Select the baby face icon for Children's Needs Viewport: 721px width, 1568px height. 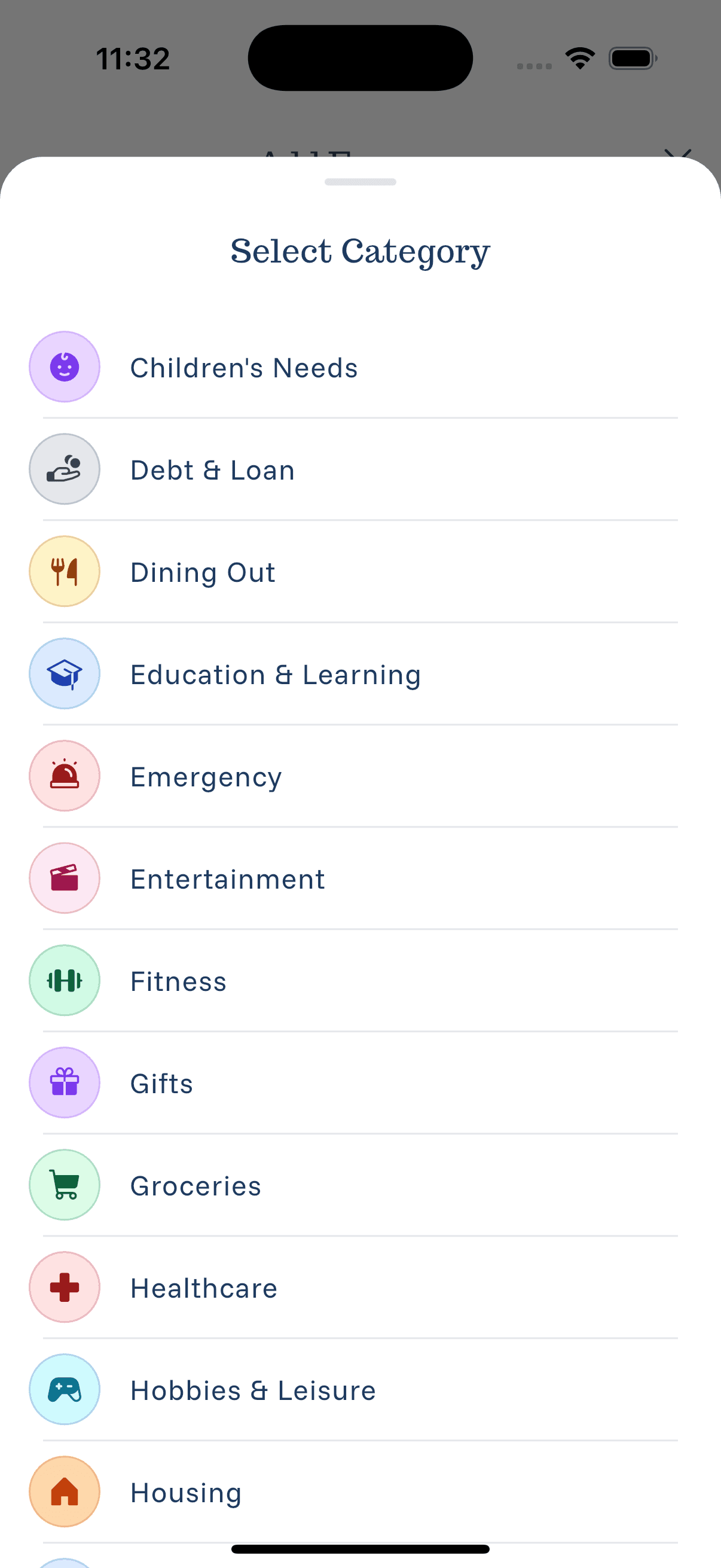[x=65, y=367]
